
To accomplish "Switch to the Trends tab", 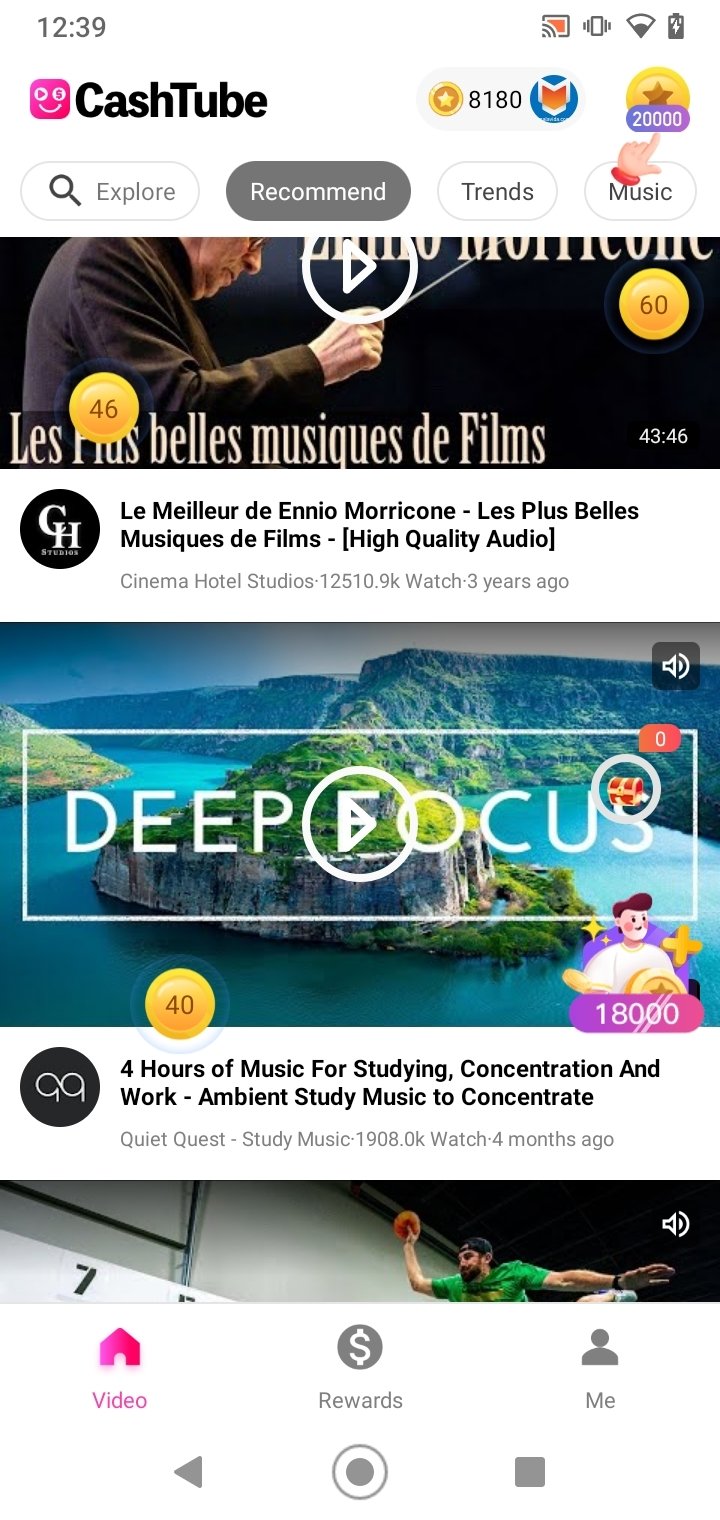I will 497,191.
